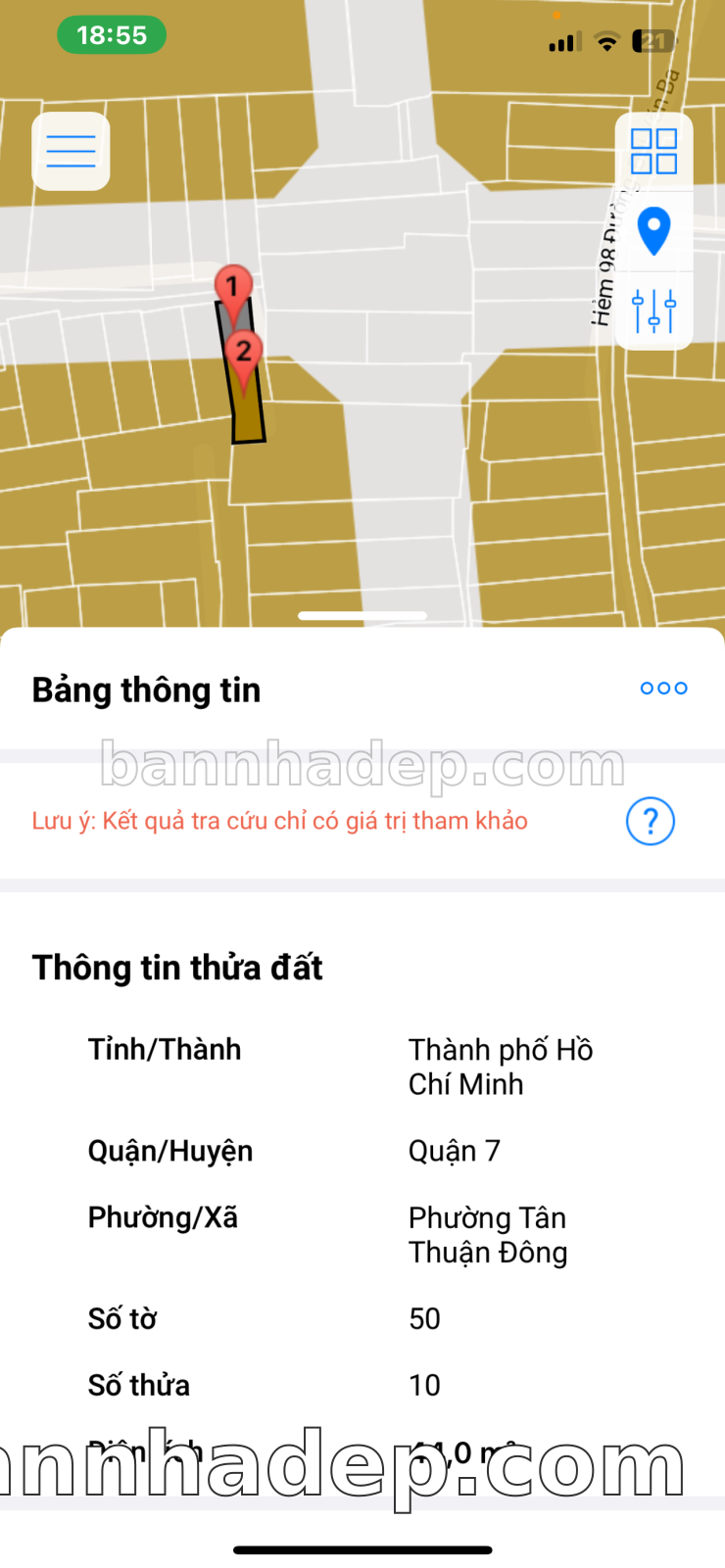
Task: Tap the question mark help icon
Action: 651,821
